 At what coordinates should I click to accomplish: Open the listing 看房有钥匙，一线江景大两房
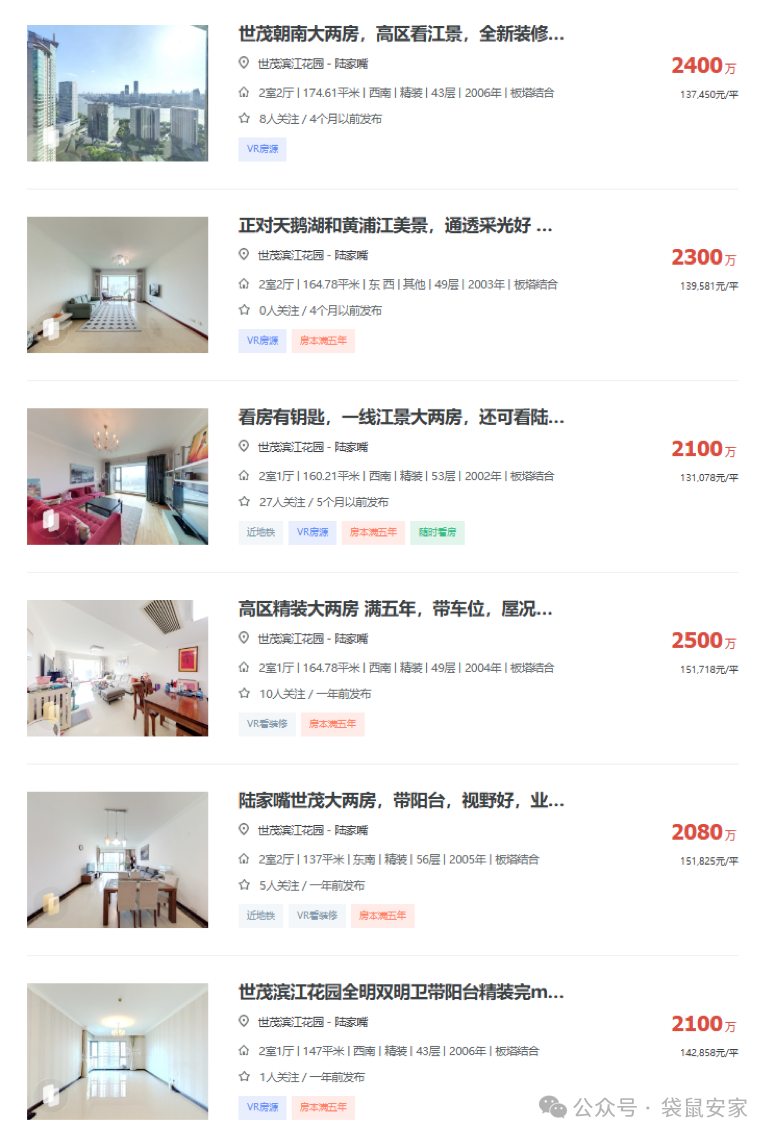[x=400, y=418]
